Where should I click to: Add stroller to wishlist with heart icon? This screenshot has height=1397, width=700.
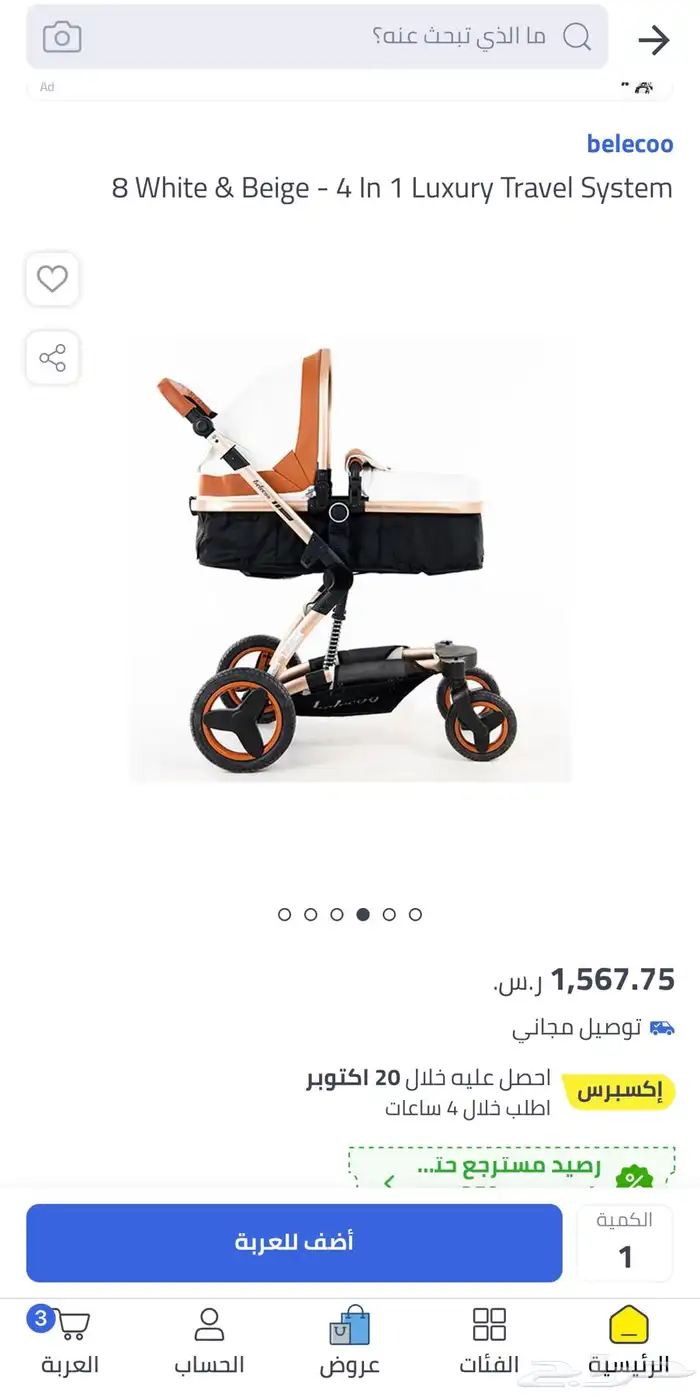[x=52, y=279]
